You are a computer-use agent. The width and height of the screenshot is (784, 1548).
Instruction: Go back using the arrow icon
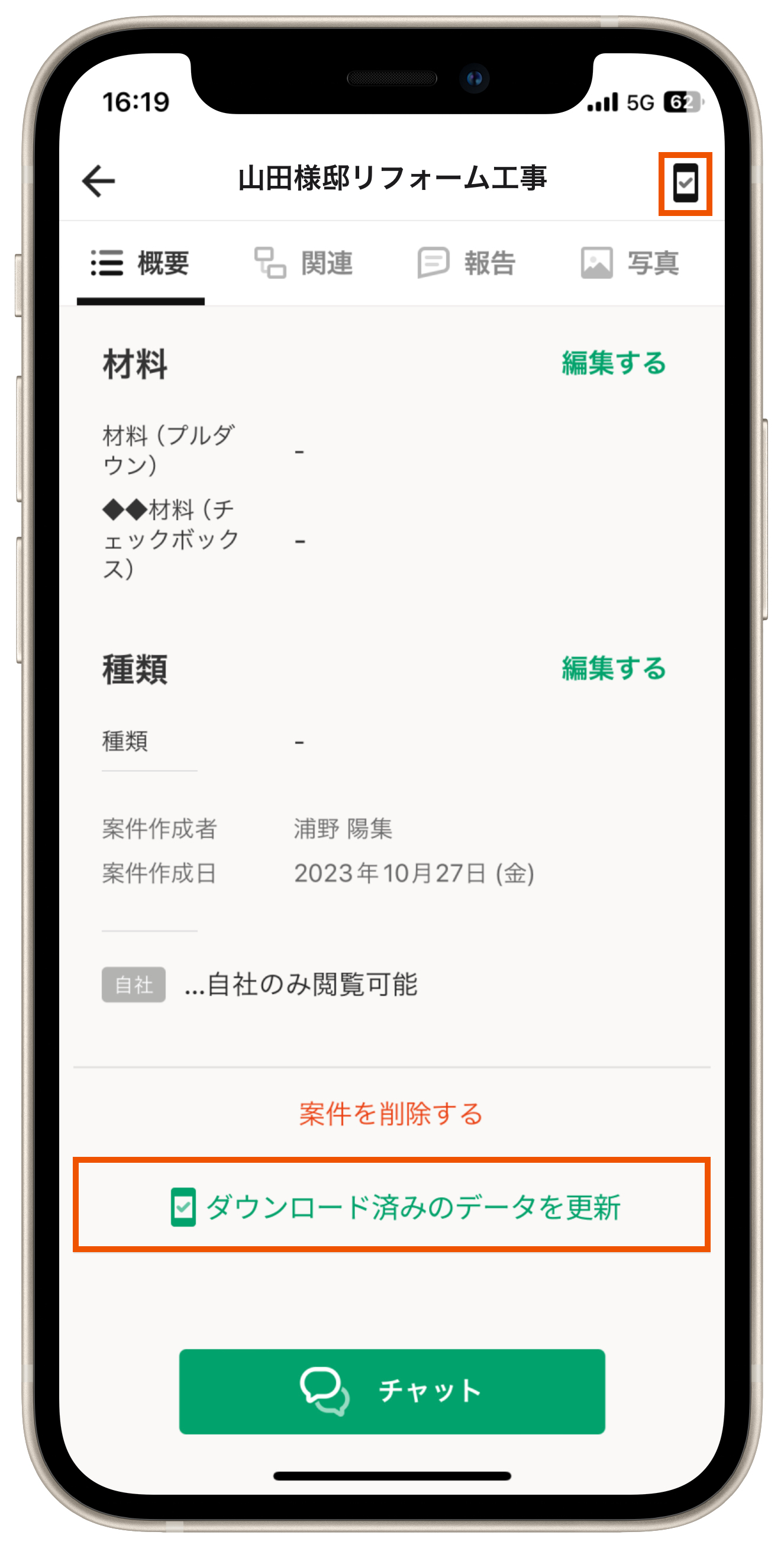pos(99,181)
